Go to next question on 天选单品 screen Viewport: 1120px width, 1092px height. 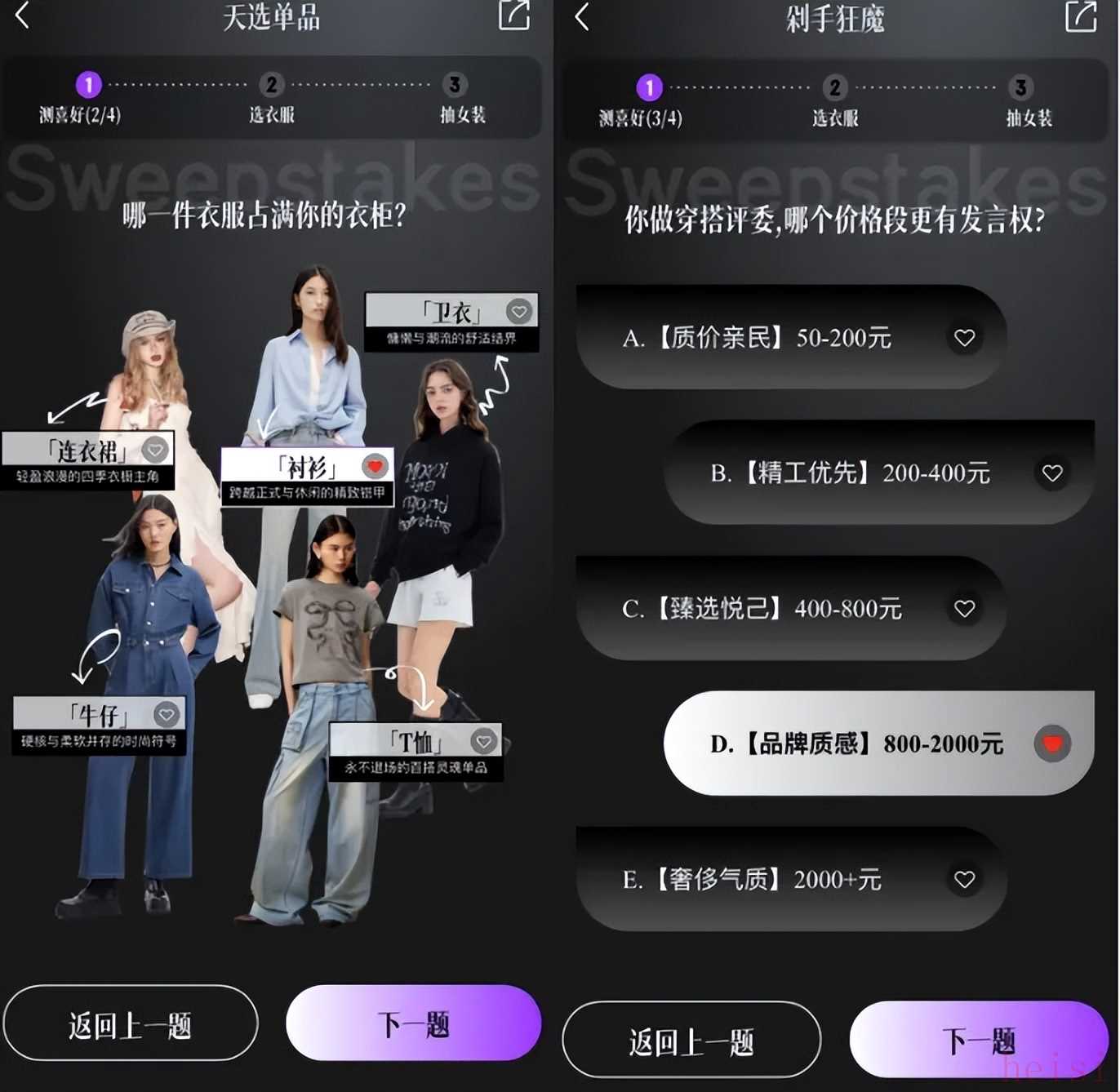[413, 1023]
